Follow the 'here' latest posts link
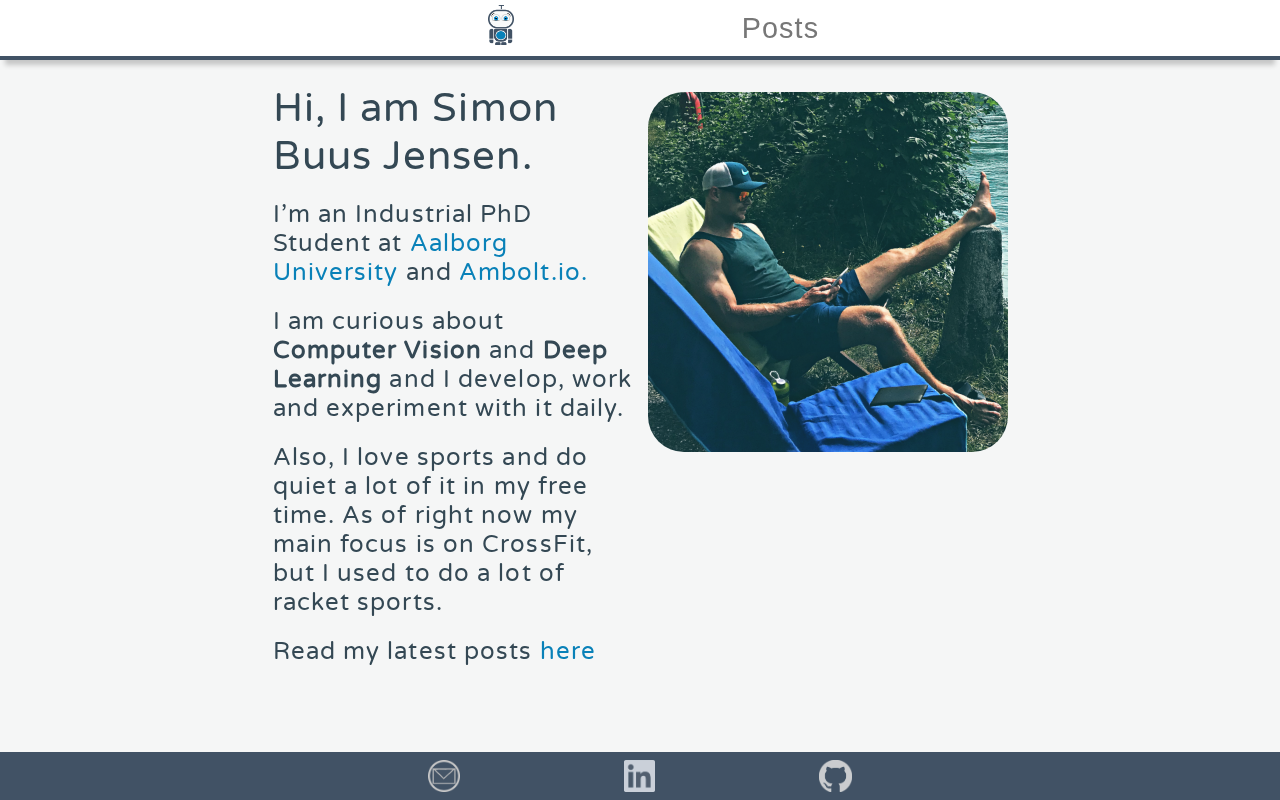 tap(567, 651)
